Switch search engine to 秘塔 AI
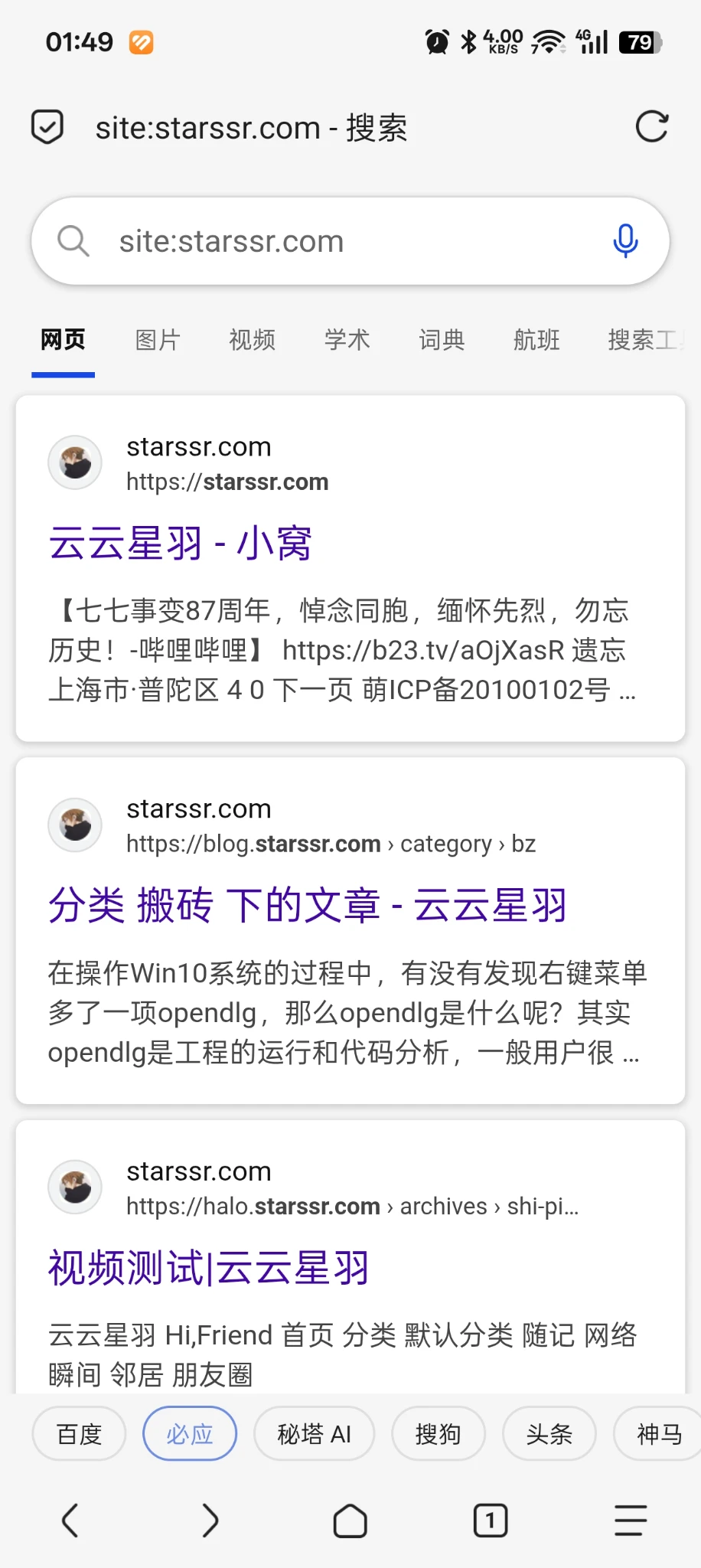The width and height of the screenshot is (701, 1568). [314, 1434]
